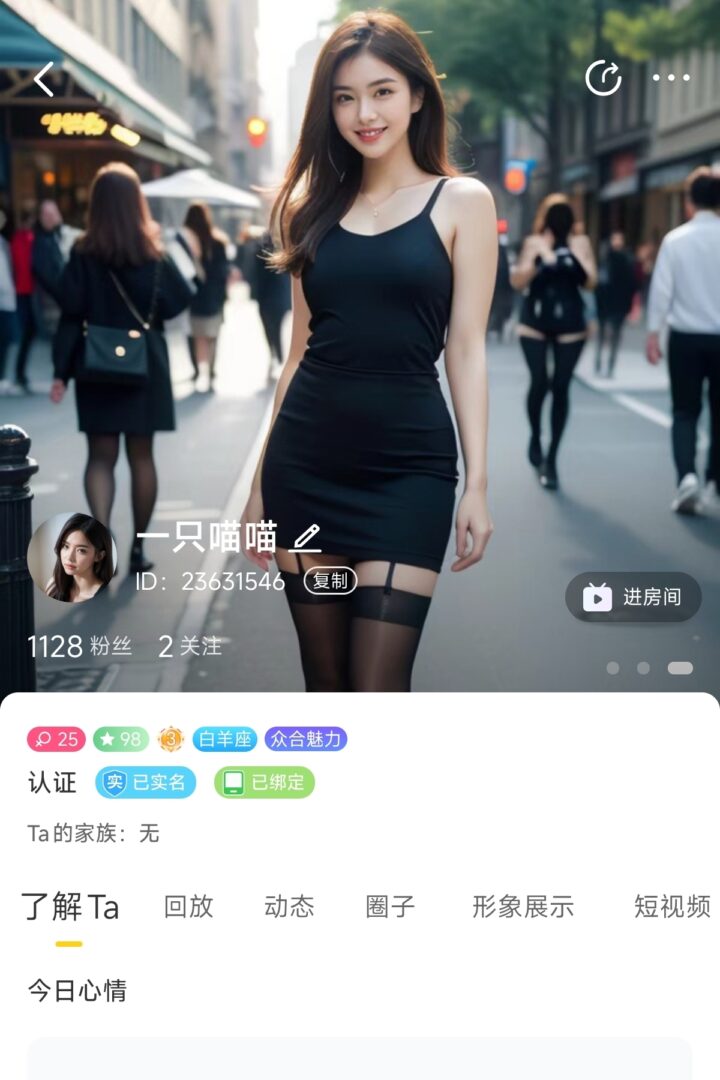This screenshot has width=720, height=1080.
Task: Tap the 众合魅力 badge
Action: tap(306, 739)
